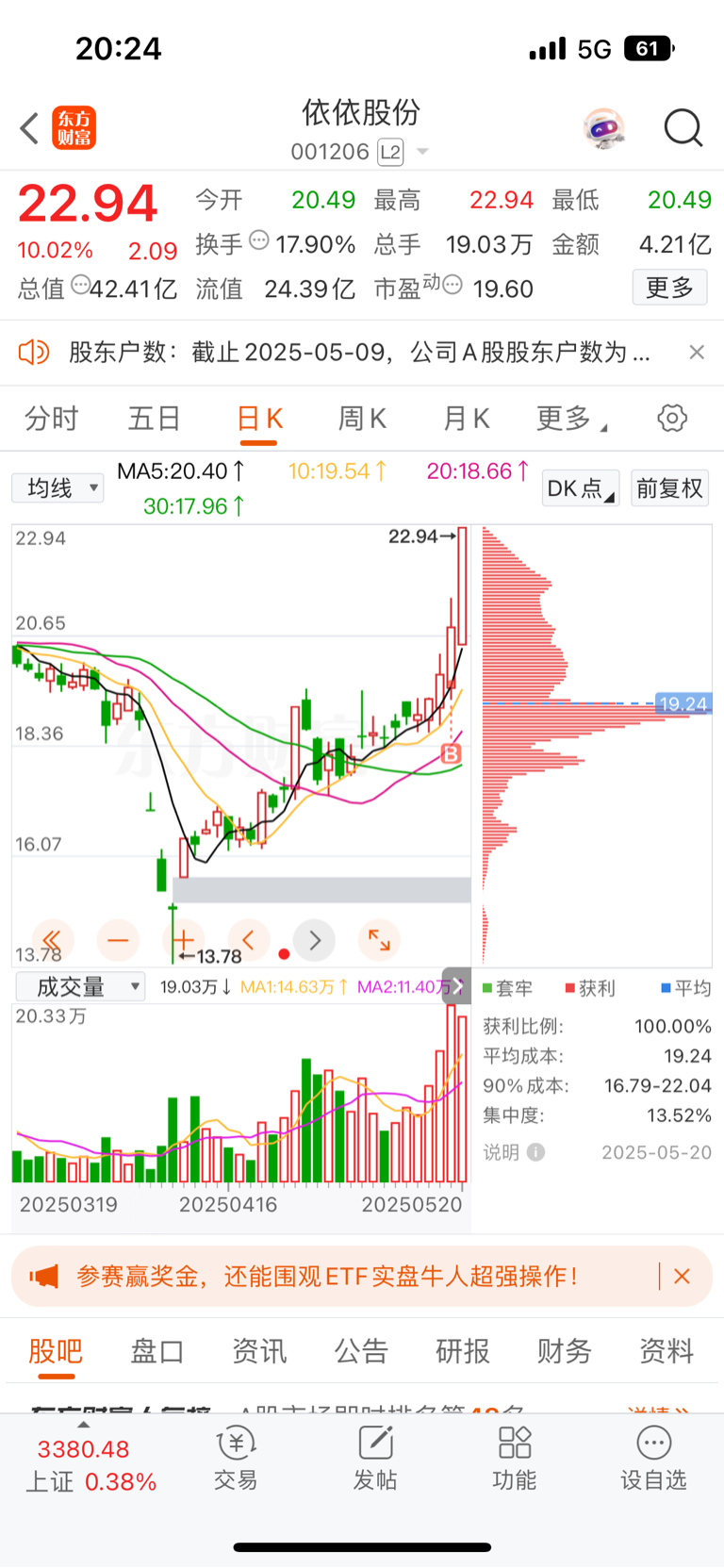Expand chart to fullscreen with arrows icon
The width and height of the screenshot is (724, 1568).
[x=379, y=939]
